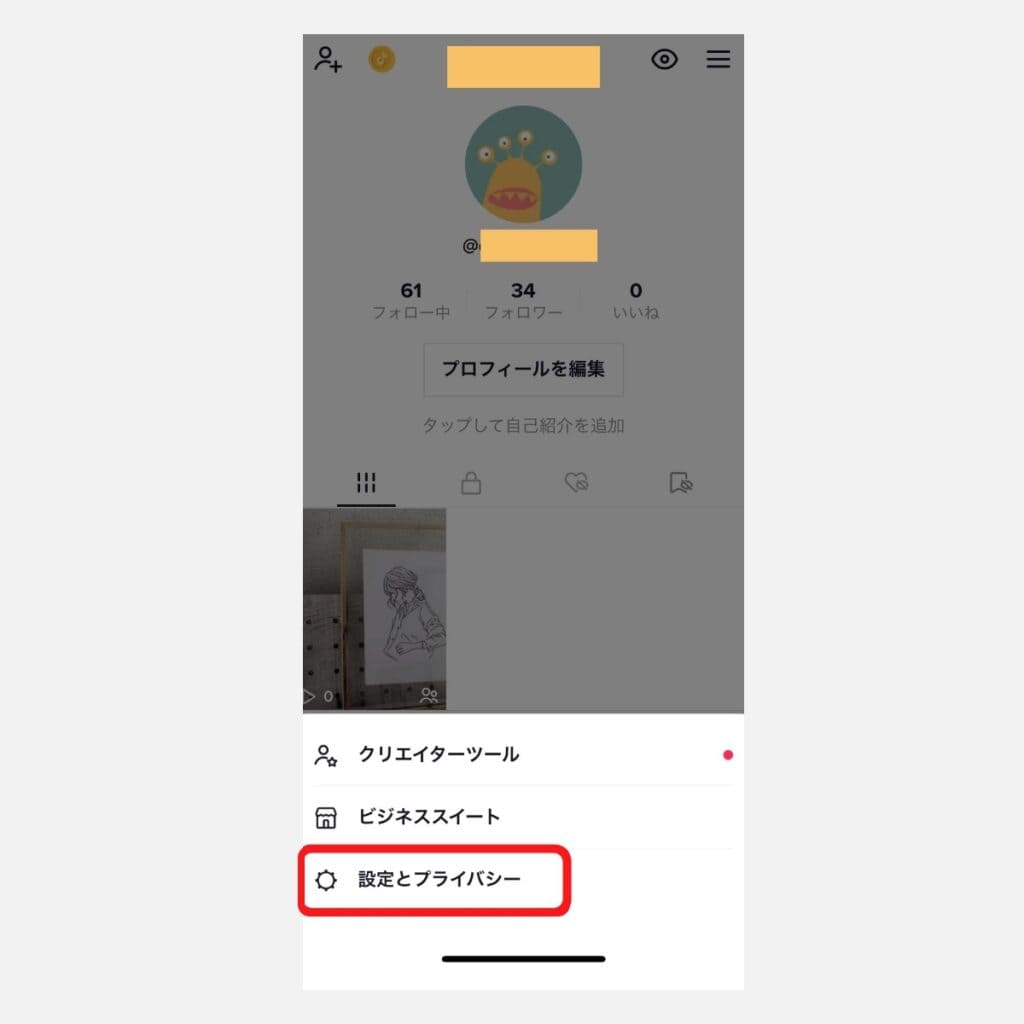This screenshot has height=1024, width=1024.
Task: Open 設定とプライバシー settings
Action: 438,881
